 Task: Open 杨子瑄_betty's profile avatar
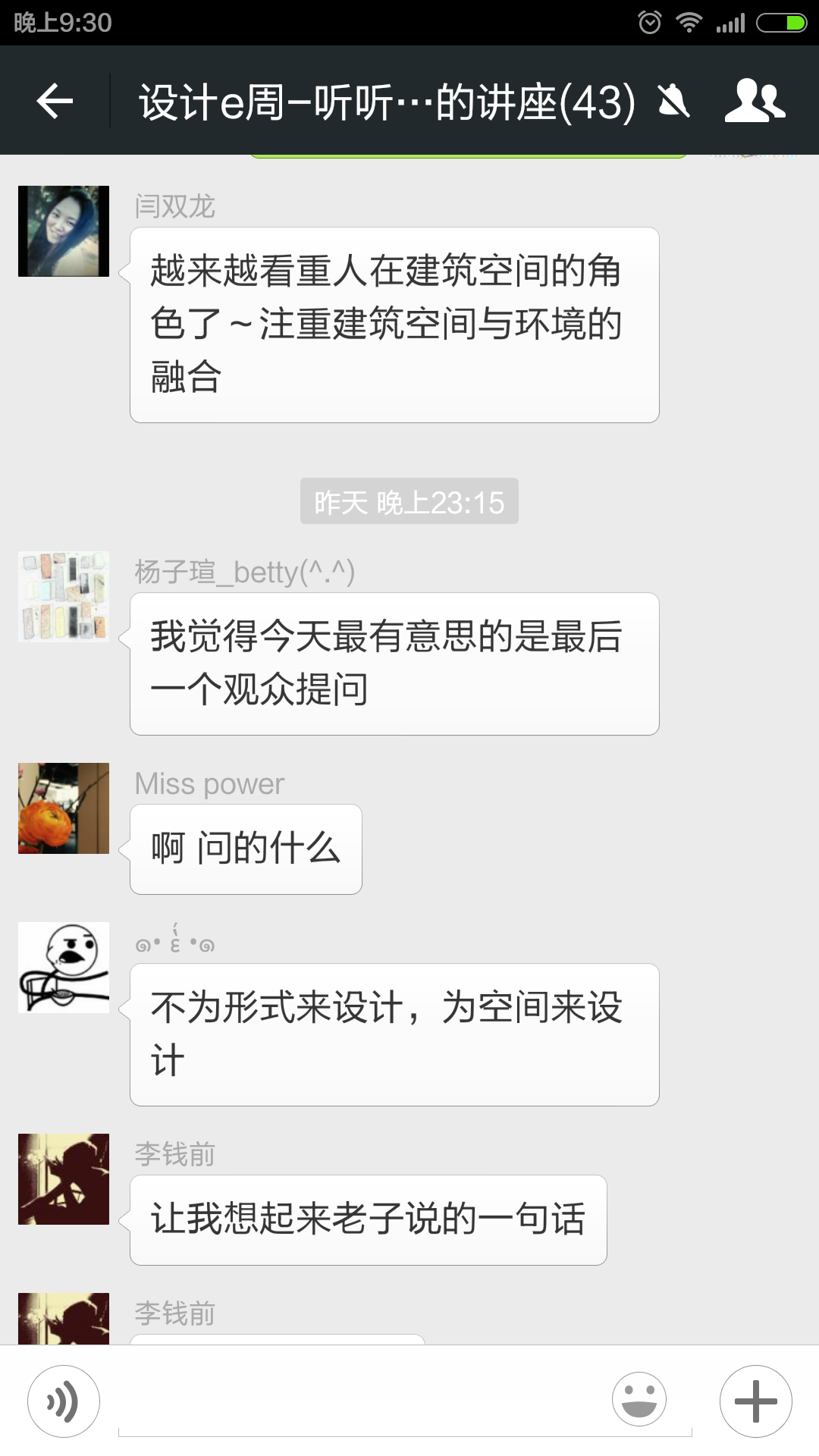tap(64, 597)
